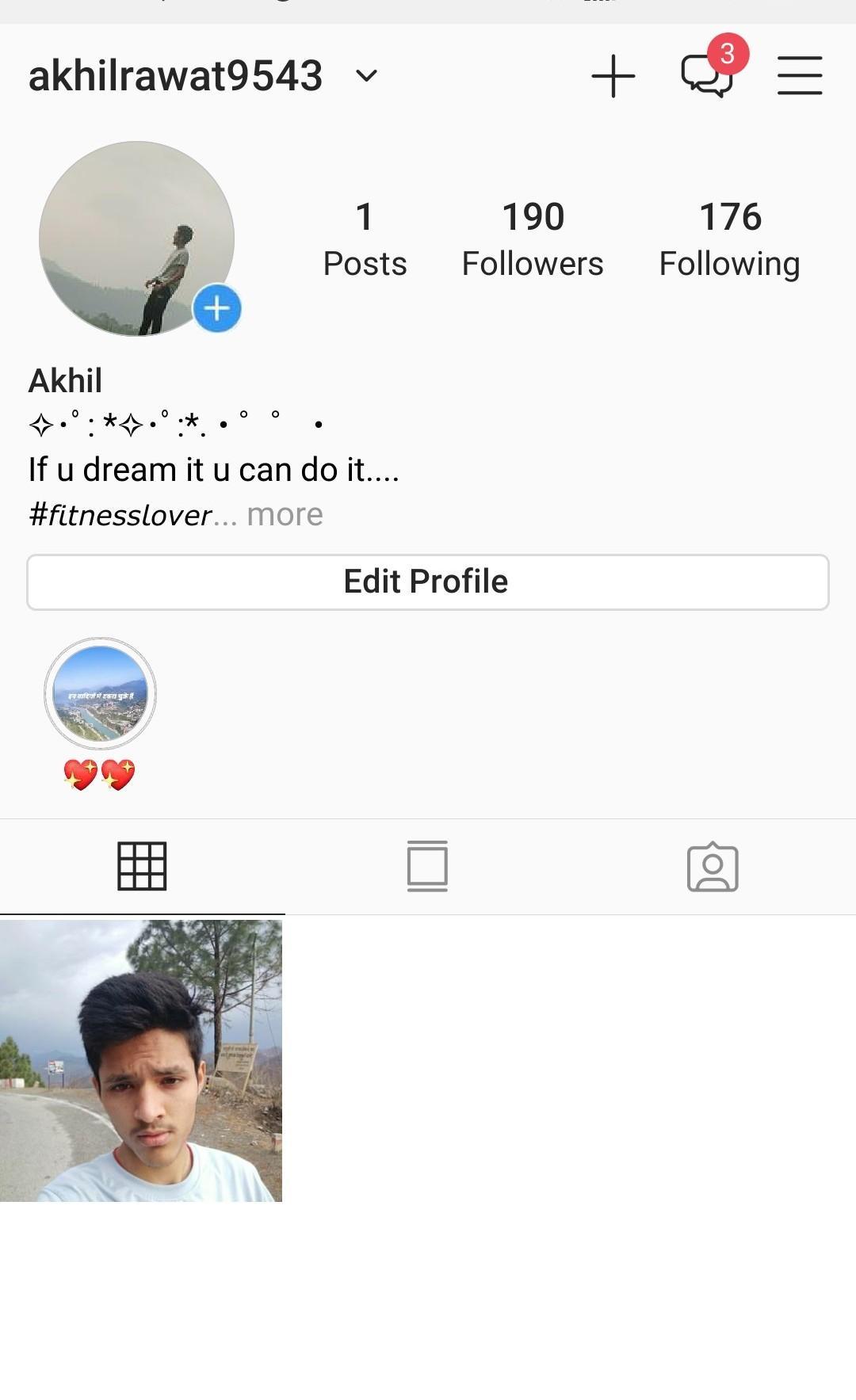
Task: Expand the bio with 'more'
Action: (x=285, y=515)
